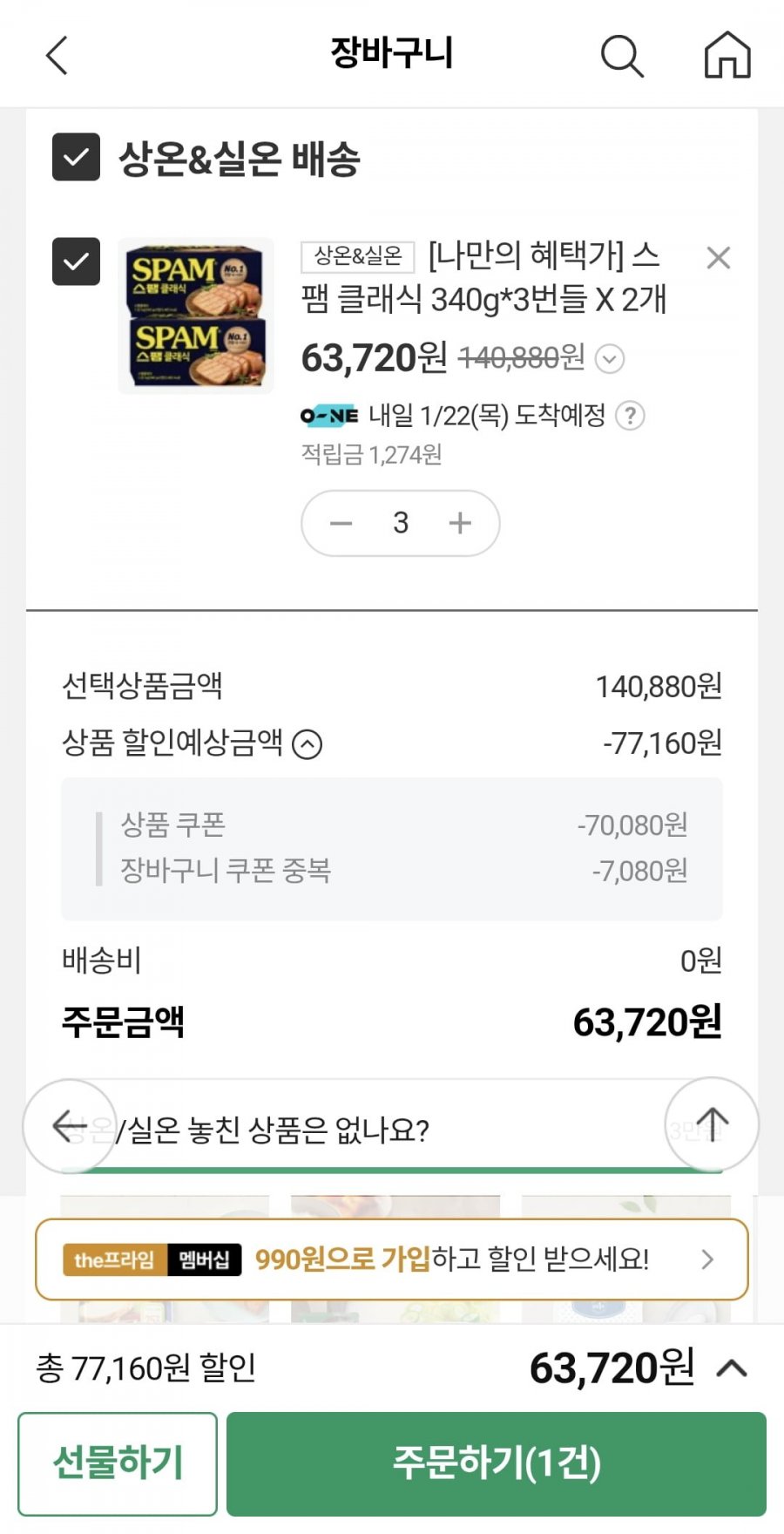
Task: Place the order with 주문하기(1건)
Action: click(x=497, y=1463)
